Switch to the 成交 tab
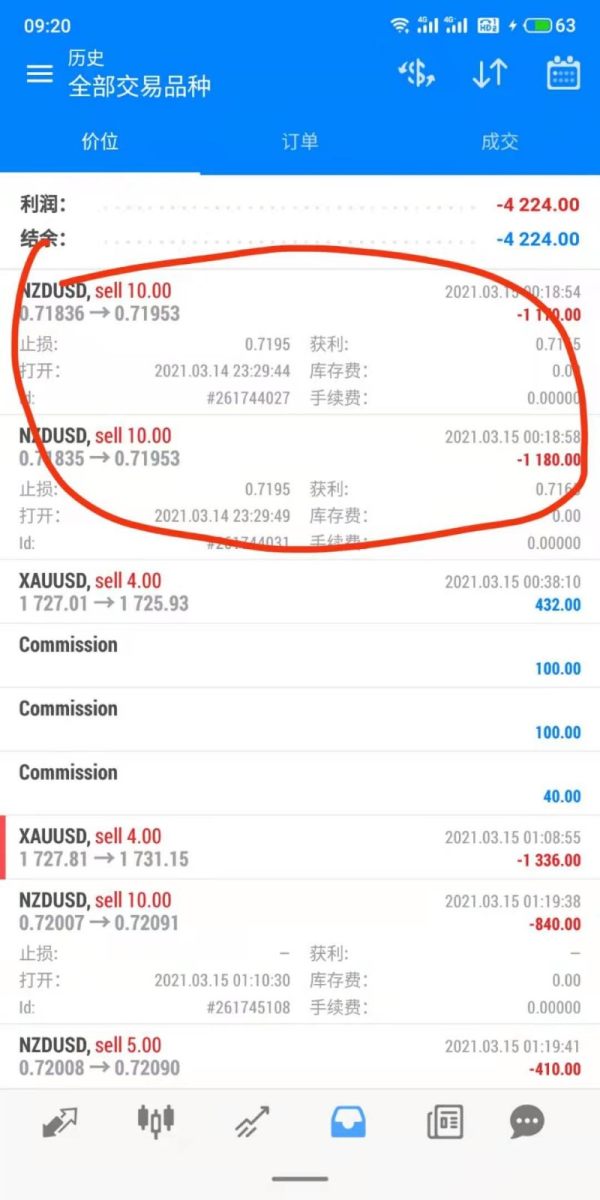 [x=500, y=141]
